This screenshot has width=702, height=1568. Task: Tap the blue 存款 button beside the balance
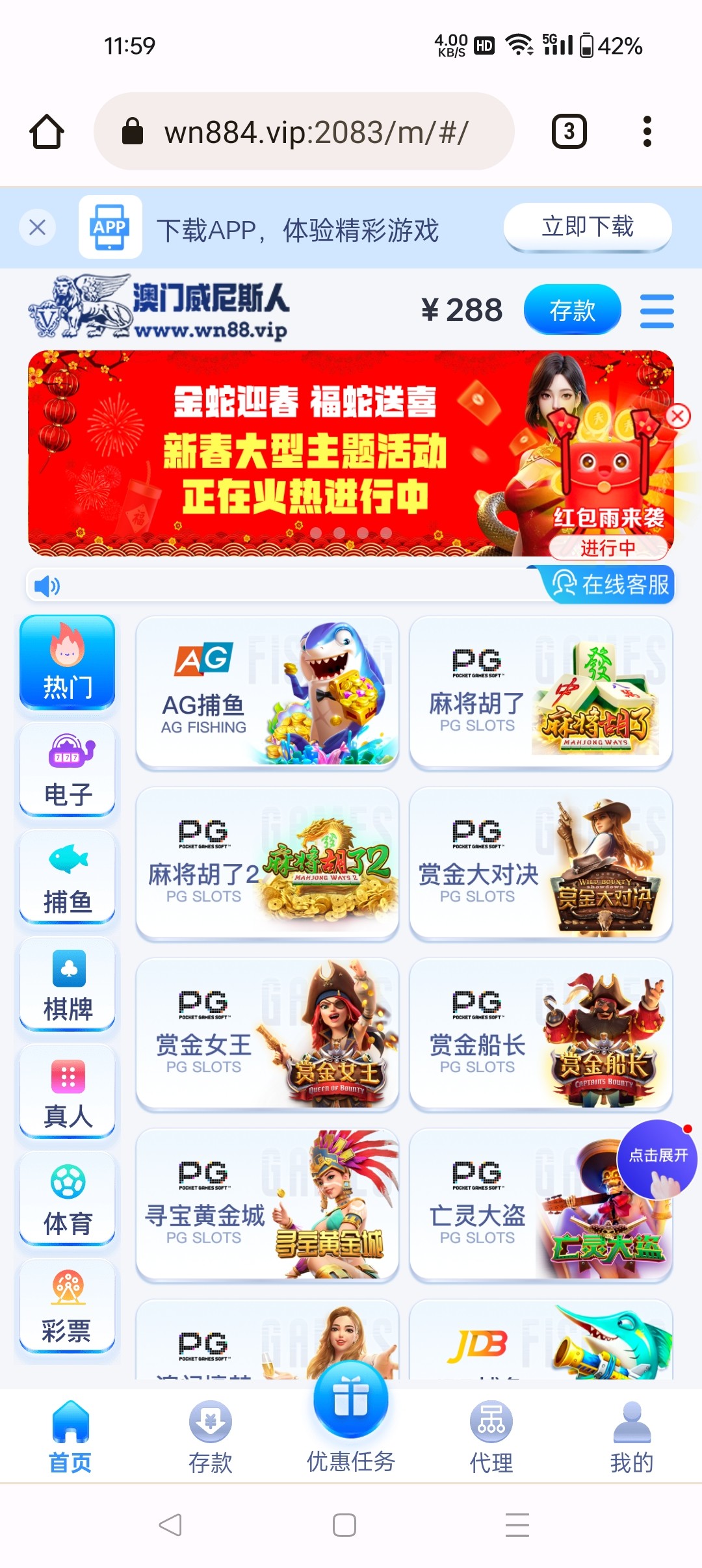pos(572,310)
